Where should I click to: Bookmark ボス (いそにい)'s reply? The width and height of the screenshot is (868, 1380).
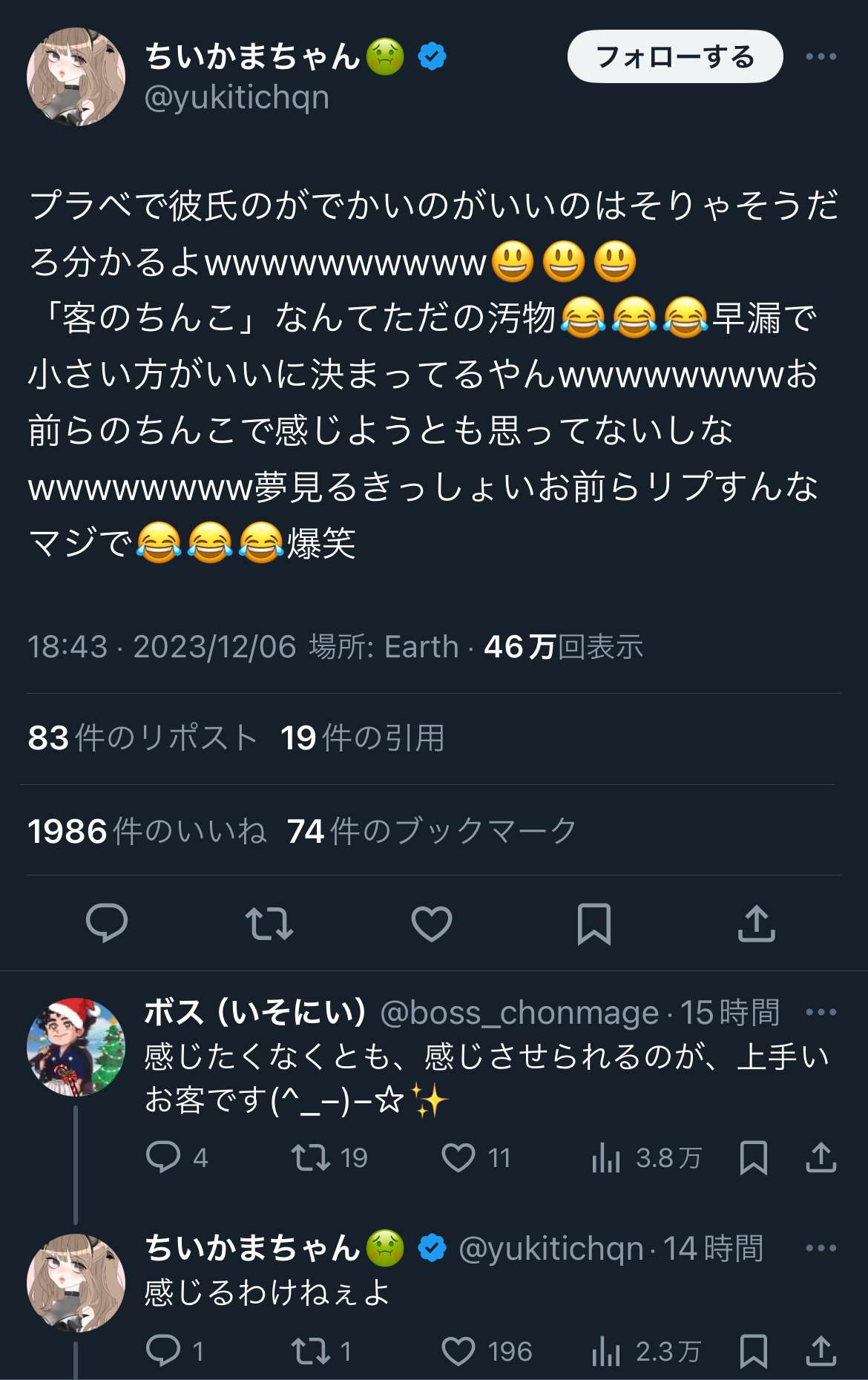(754, 1157)
